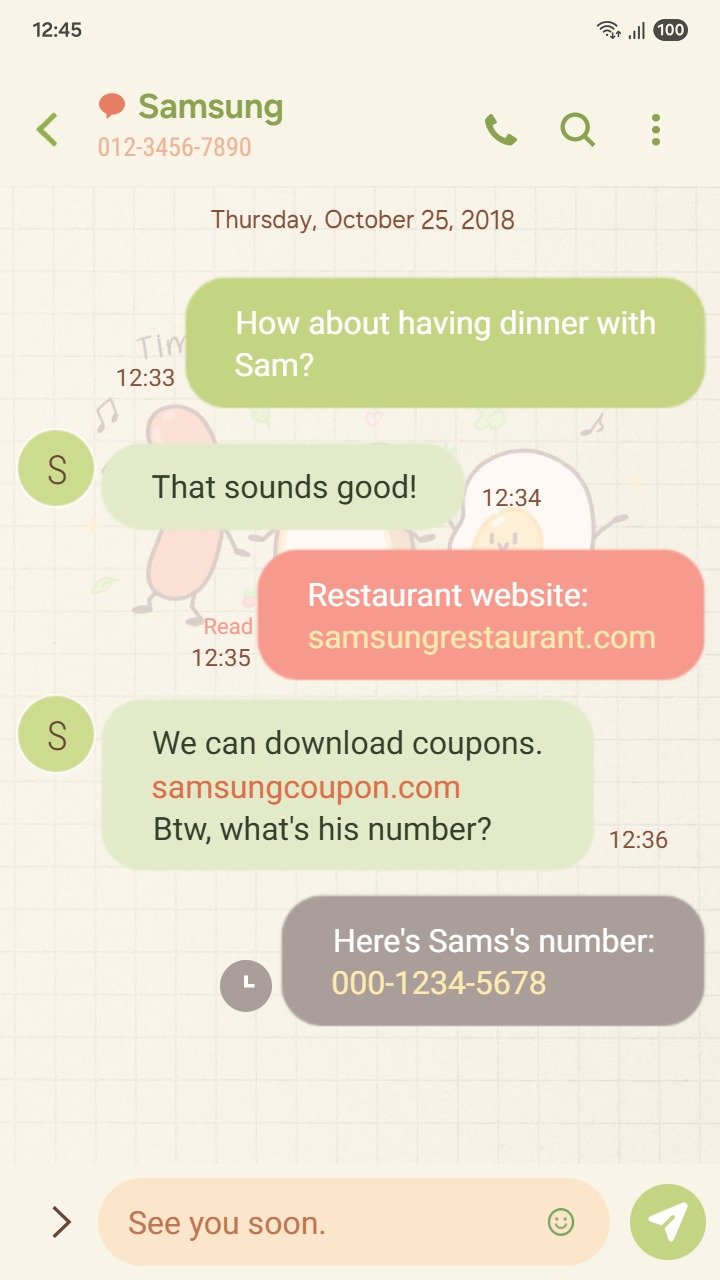Expand attachment options with the chevron
Image resolution: width=720 pixels, height=1280 pixels.
pos(61,1222)
